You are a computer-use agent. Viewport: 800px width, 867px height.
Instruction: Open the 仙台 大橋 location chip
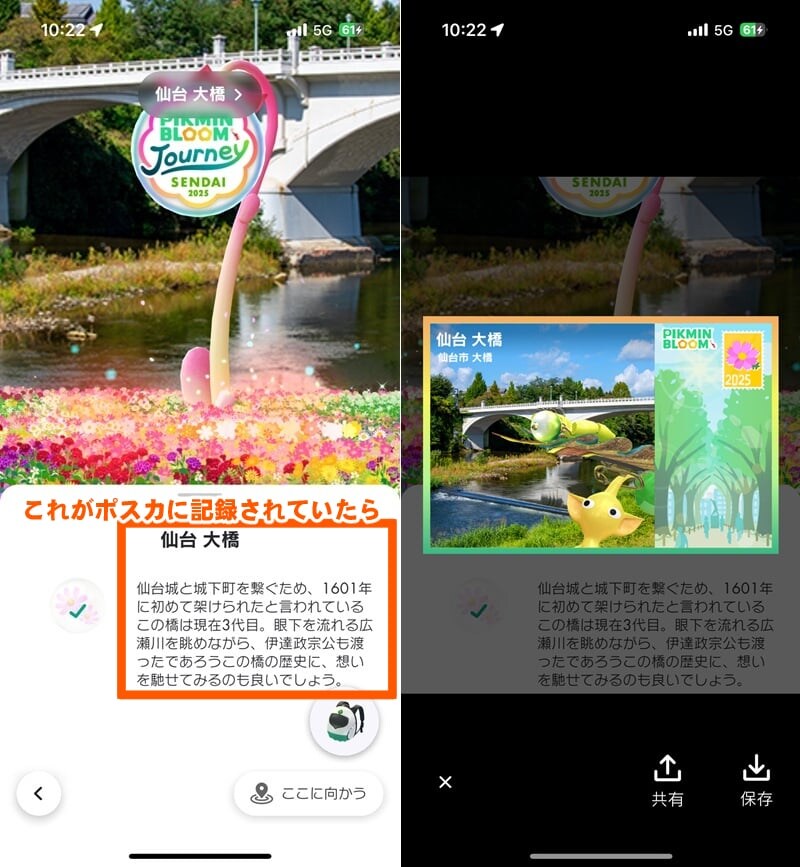(198, 94)
